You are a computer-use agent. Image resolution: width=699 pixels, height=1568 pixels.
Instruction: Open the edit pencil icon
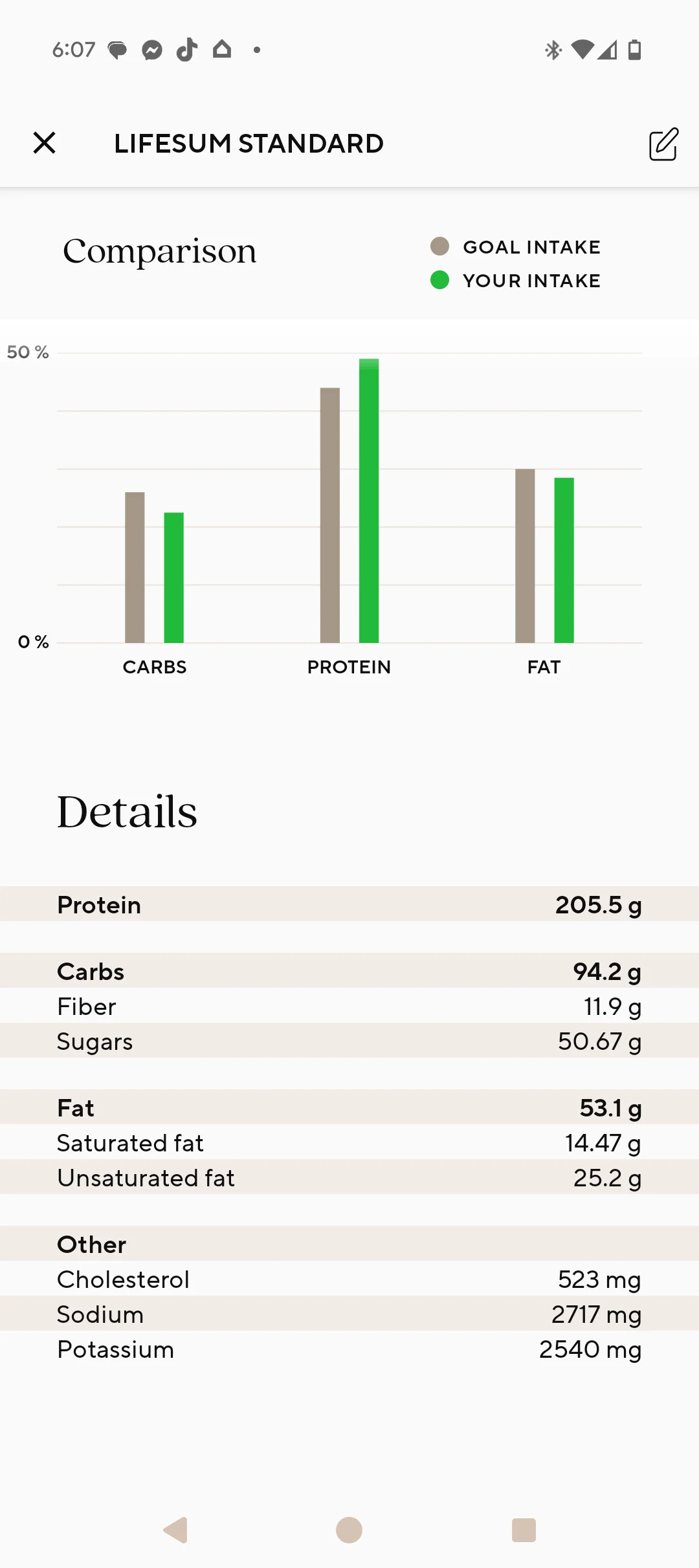663,144
